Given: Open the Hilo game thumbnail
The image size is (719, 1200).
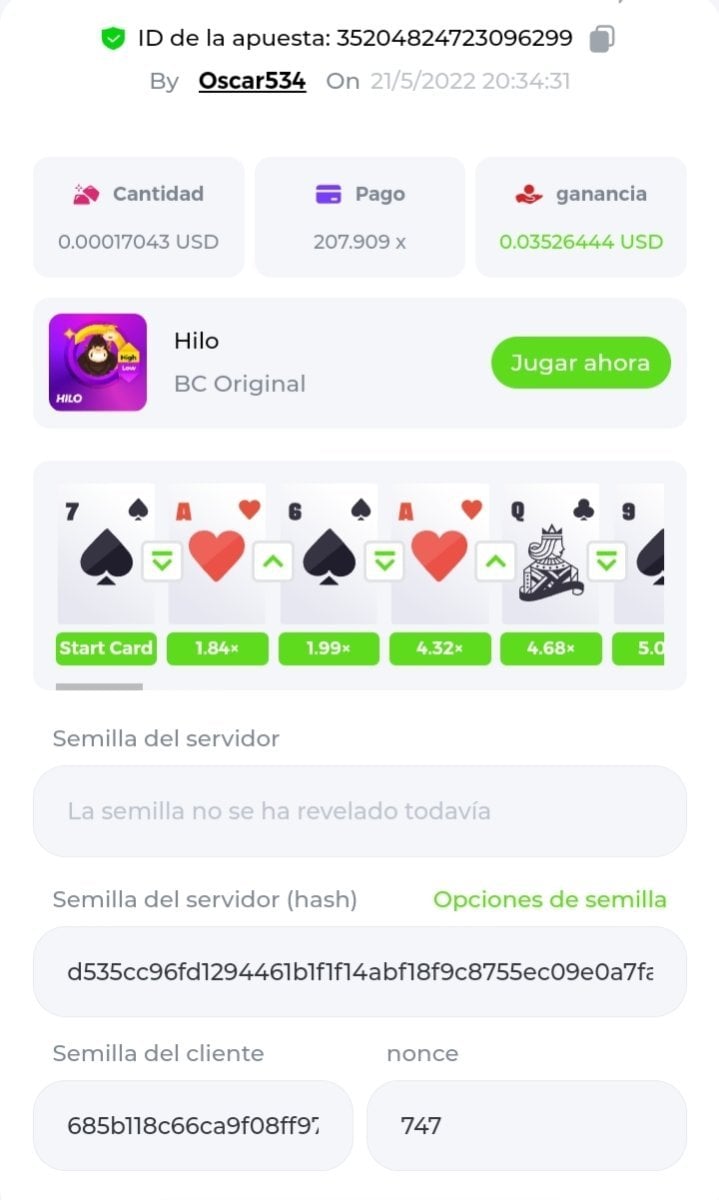Looking at the screenshot, I should point(98,363).
